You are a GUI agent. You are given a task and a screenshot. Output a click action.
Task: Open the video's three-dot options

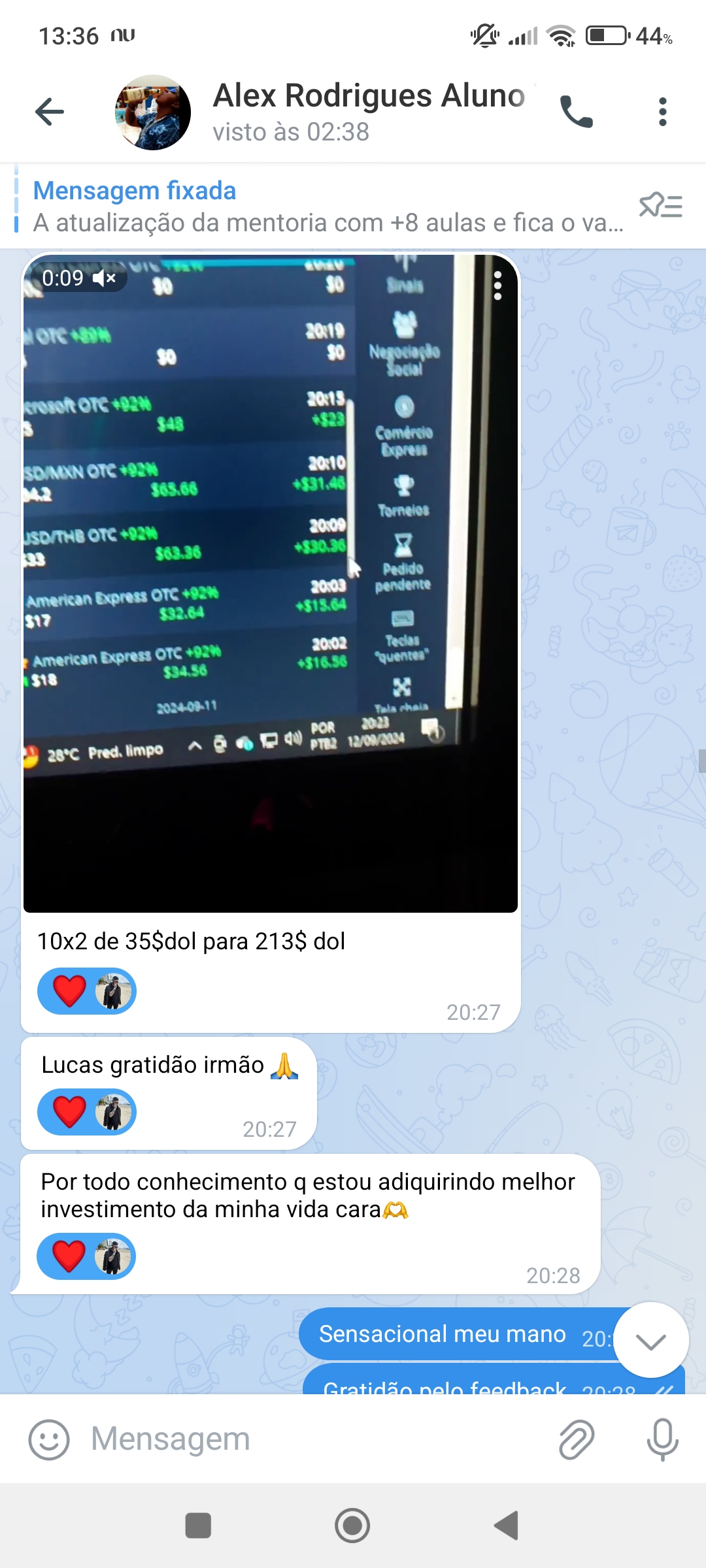tap(498, 286)
